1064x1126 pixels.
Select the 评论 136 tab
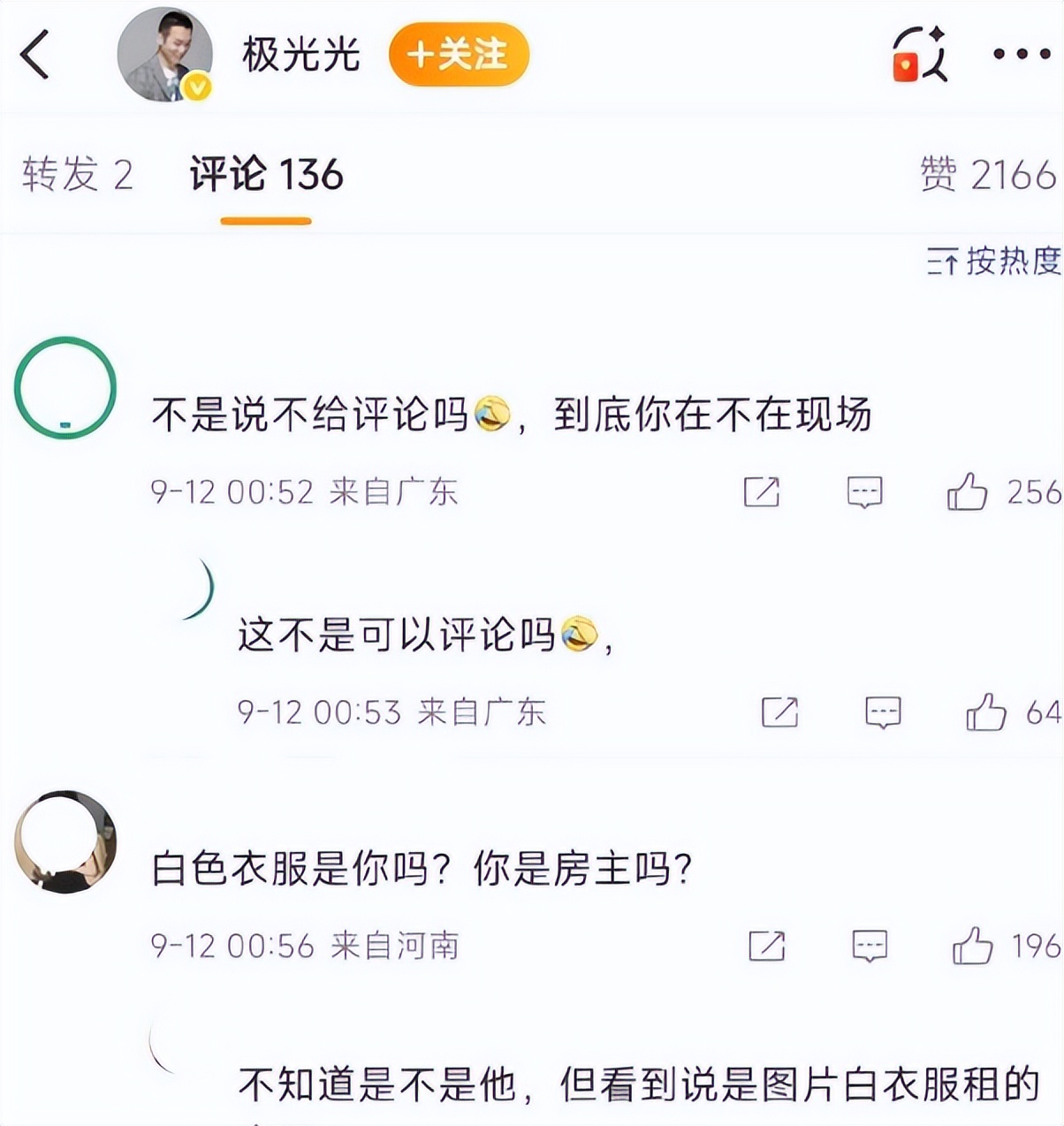point(266,174)
